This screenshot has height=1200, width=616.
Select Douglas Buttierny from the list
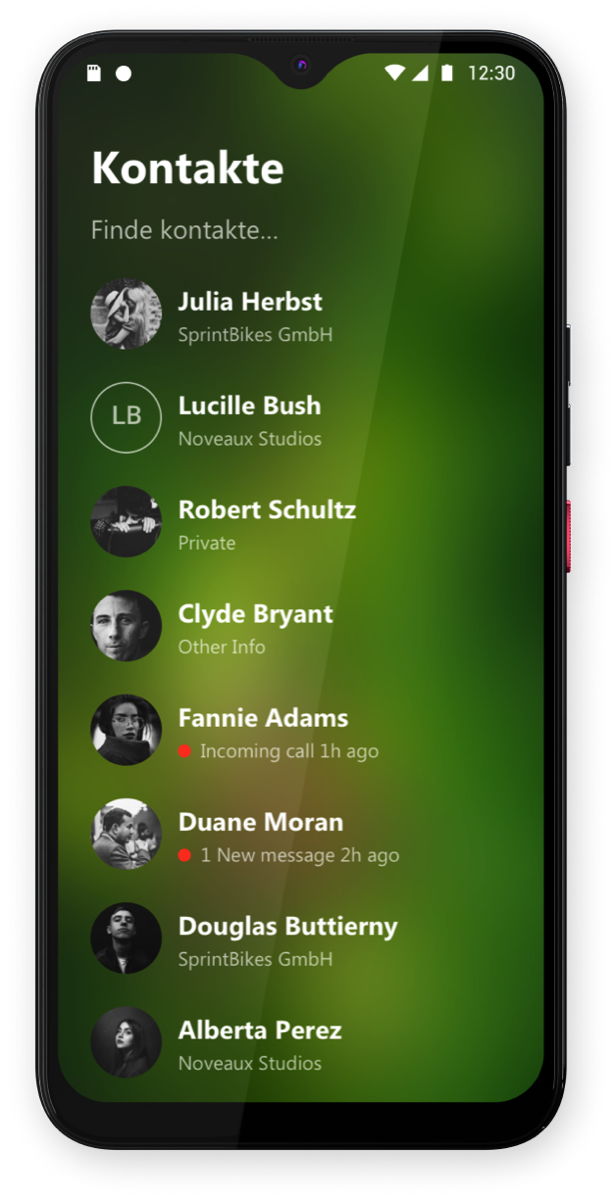click(x=287, y=938)
